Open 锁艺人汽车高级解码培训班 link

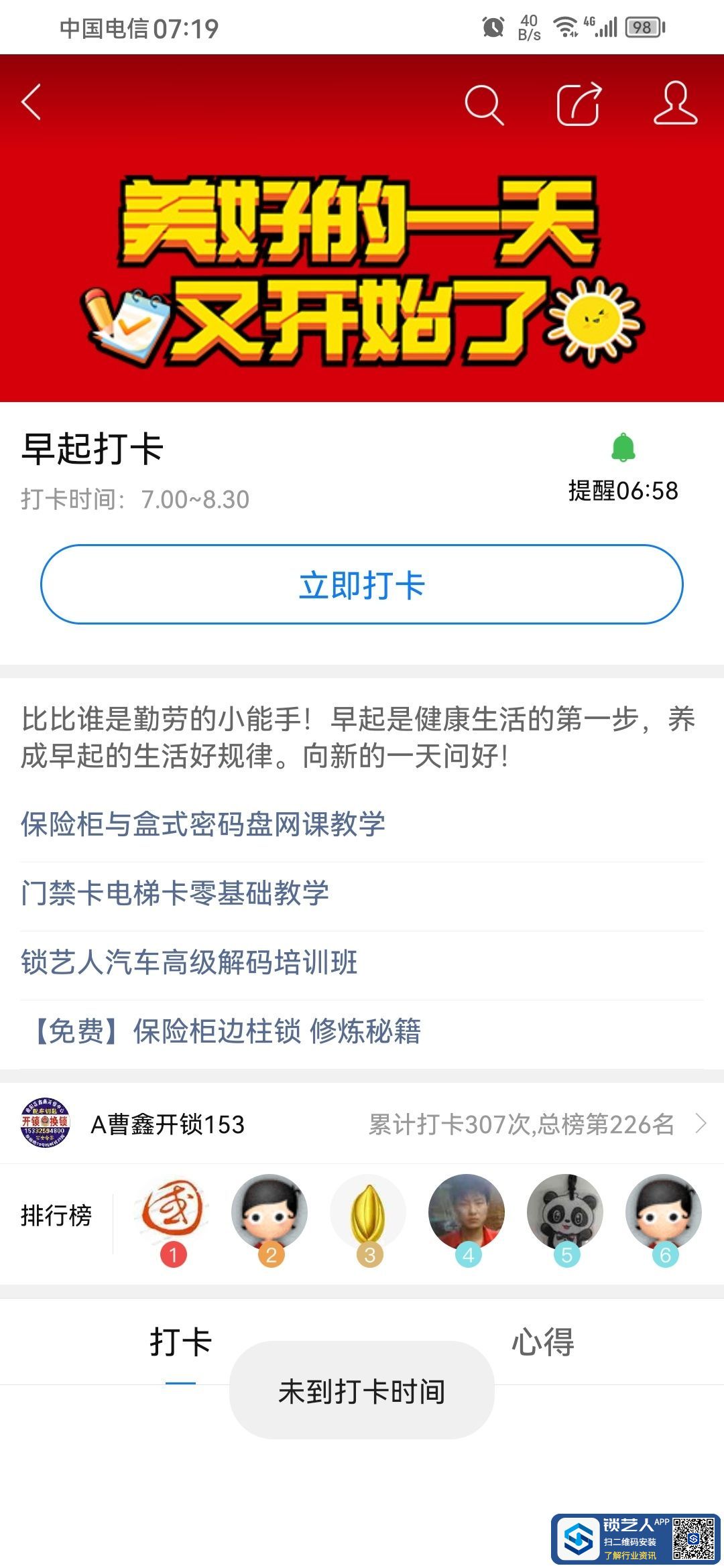click(x=189, y=962)
